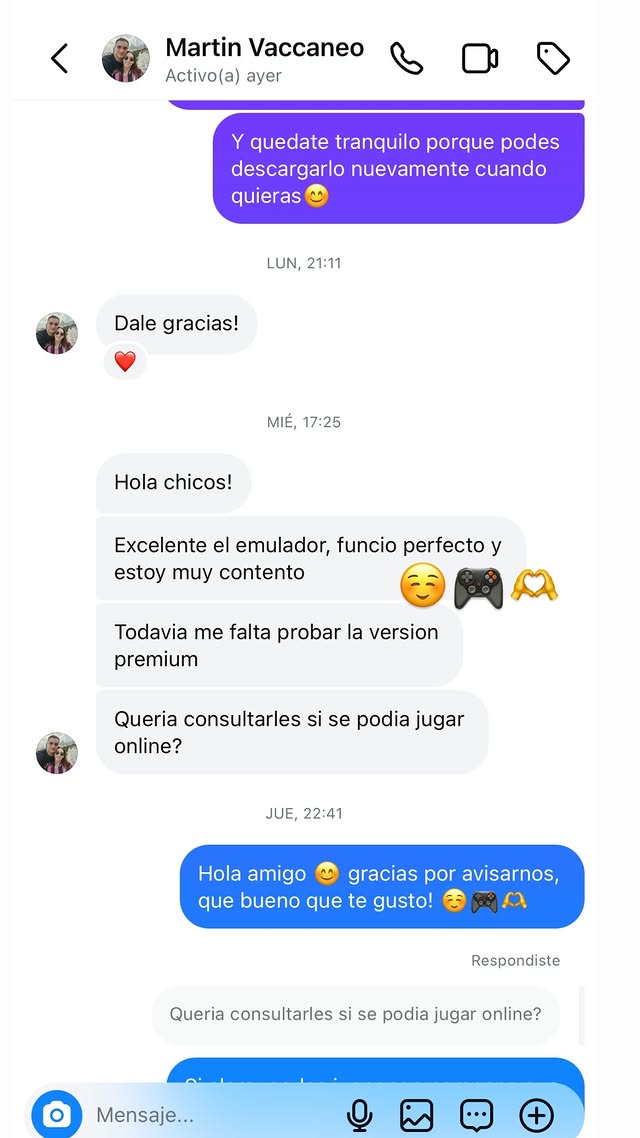Start a voice call with Martin

click(x=407, y=59)
